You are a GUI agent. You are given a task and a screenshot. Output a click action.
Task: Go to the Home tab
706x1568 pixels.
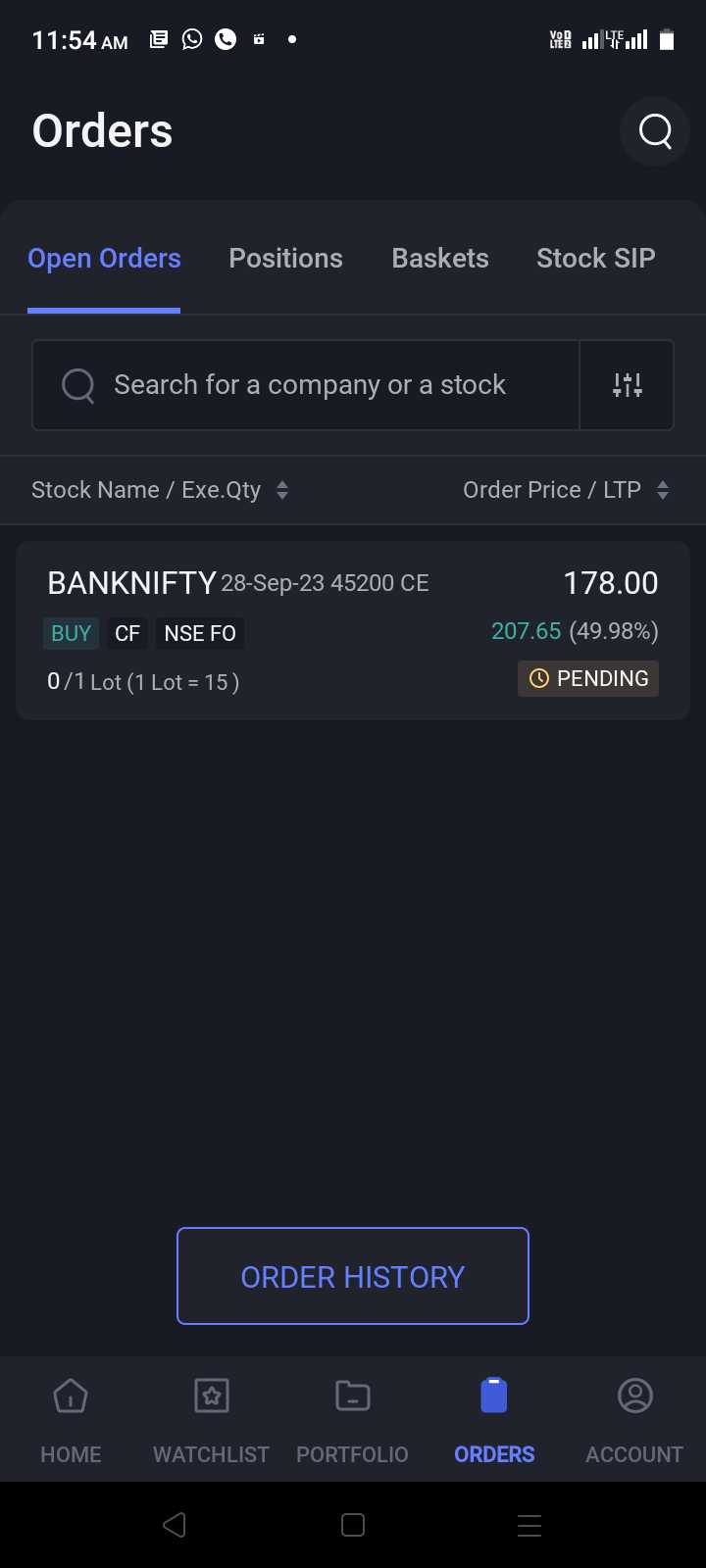[x=71, y=1419]
